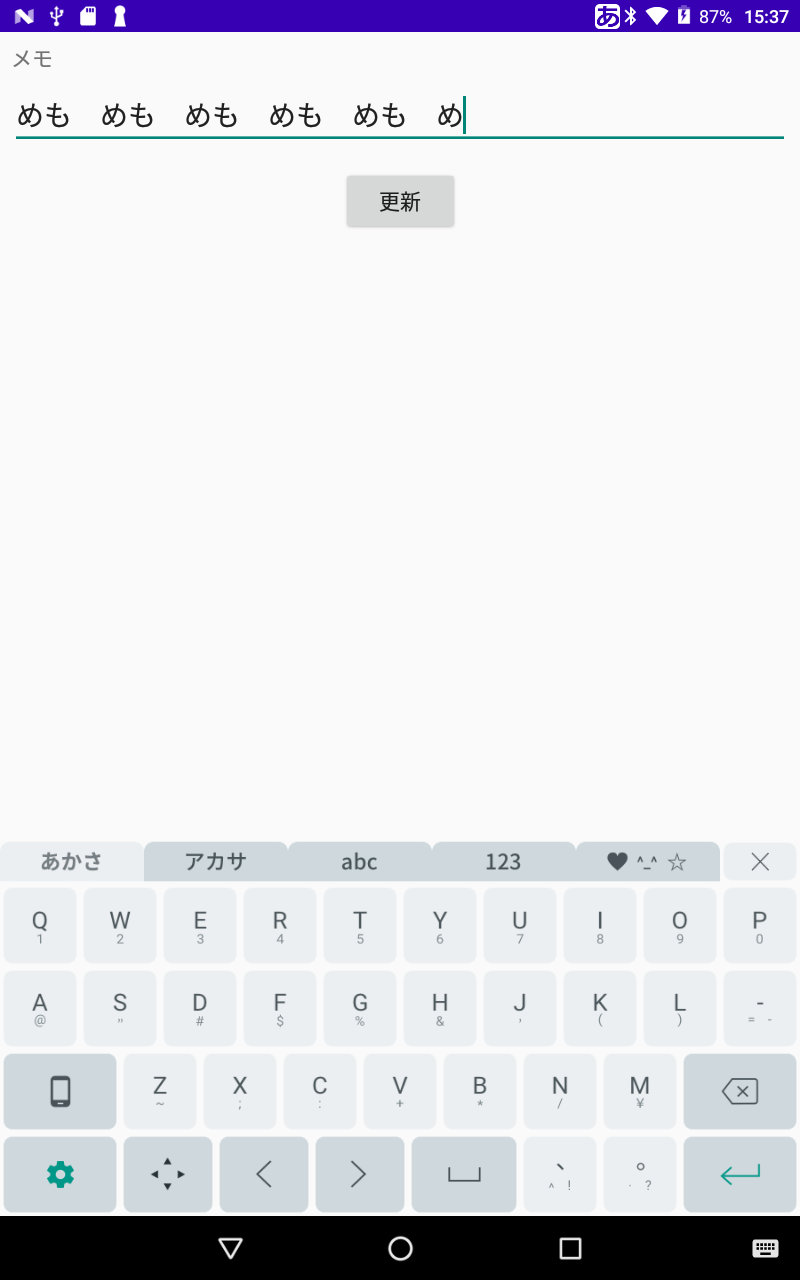The image size is (800, 1280).
Task: Open the emoticon and symbols tab
Action: point(647,861)
